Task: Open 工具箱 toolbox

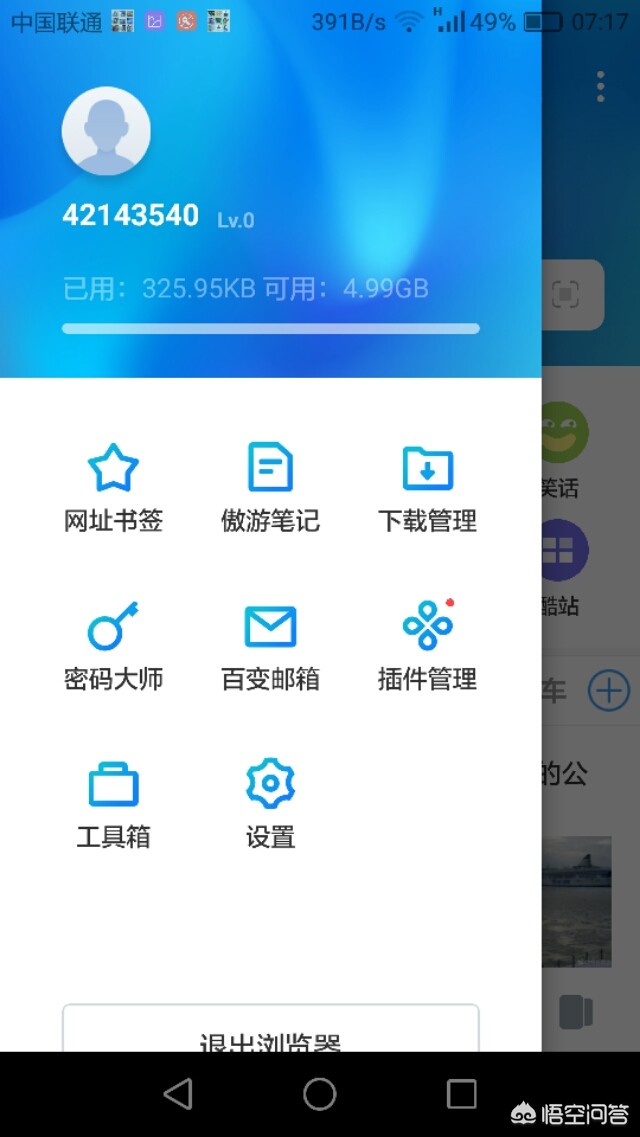Action: coord(113,803)
